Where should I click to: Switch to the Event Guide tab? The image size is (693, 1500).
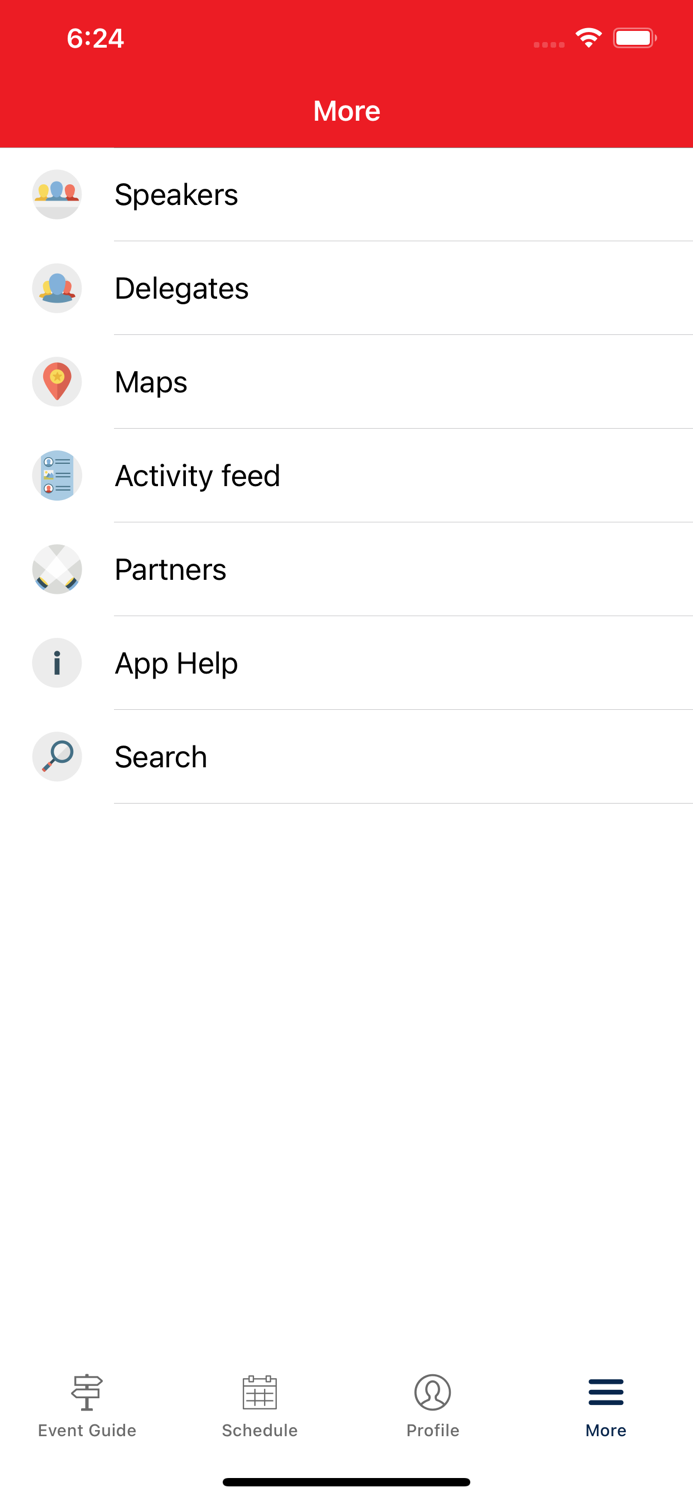pyautogui.click(x=87, y=1406)
